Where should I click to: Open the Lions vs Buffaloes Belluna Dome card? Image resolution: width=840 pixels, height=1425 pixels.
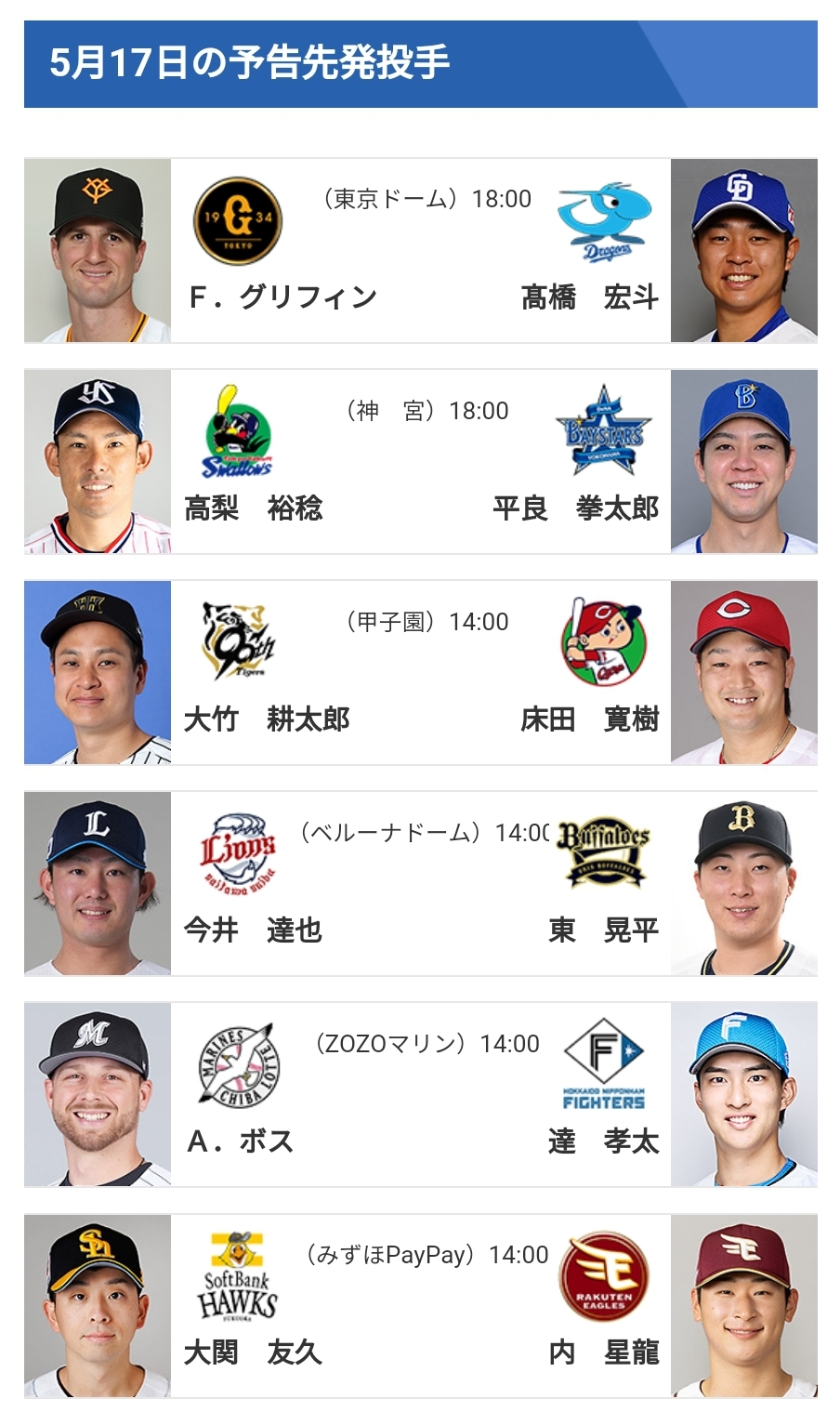point(420,884)
